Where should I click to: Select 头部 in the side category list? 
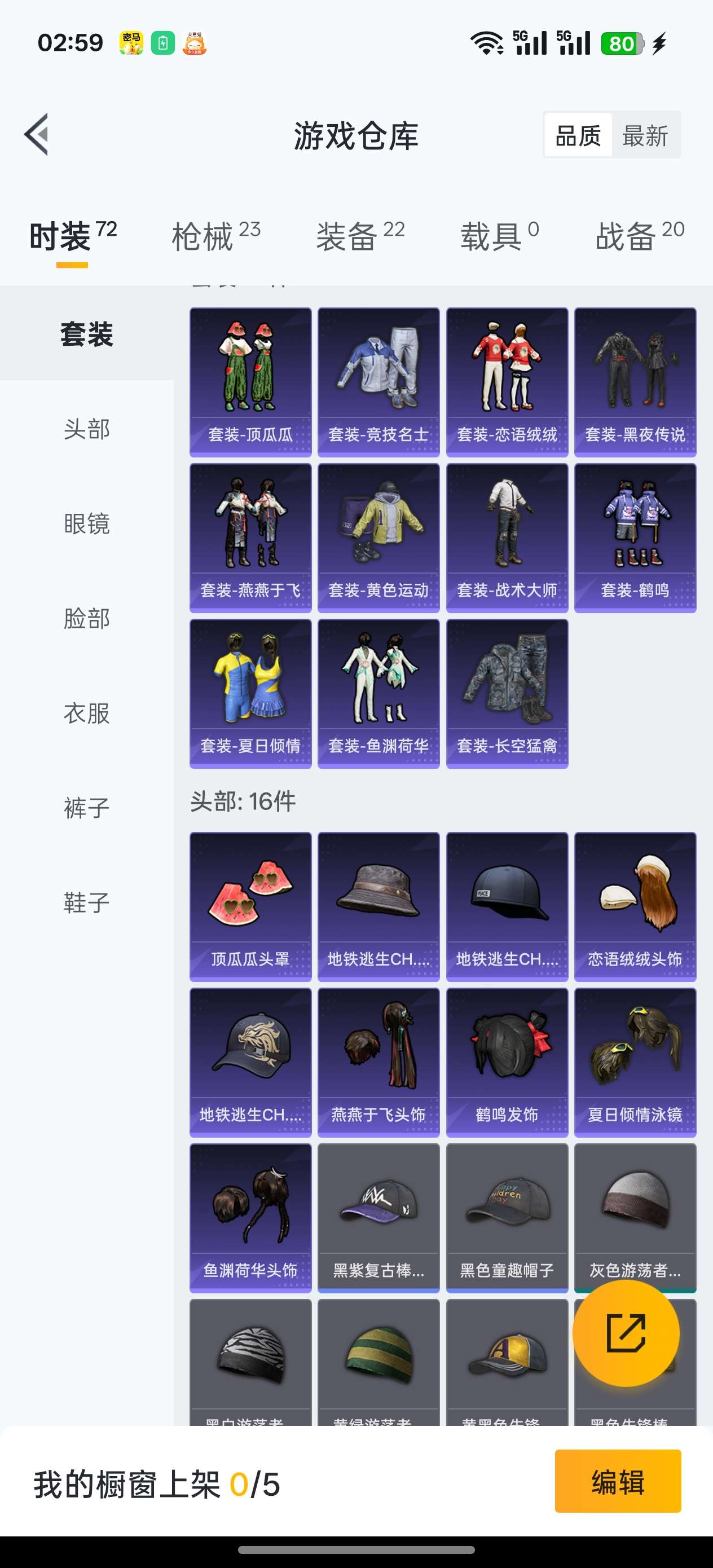tap(86, 429)
